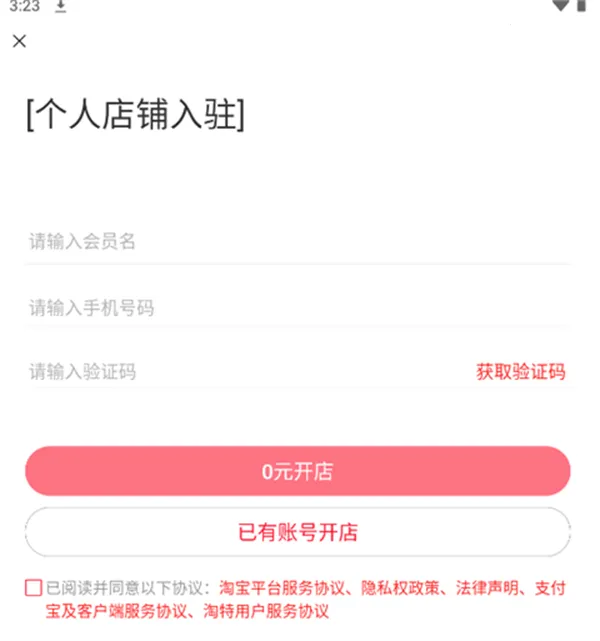Close the store registration page
Image resolution: width=600 pixels, height=641 pixels.
click(x=19, y=41)
